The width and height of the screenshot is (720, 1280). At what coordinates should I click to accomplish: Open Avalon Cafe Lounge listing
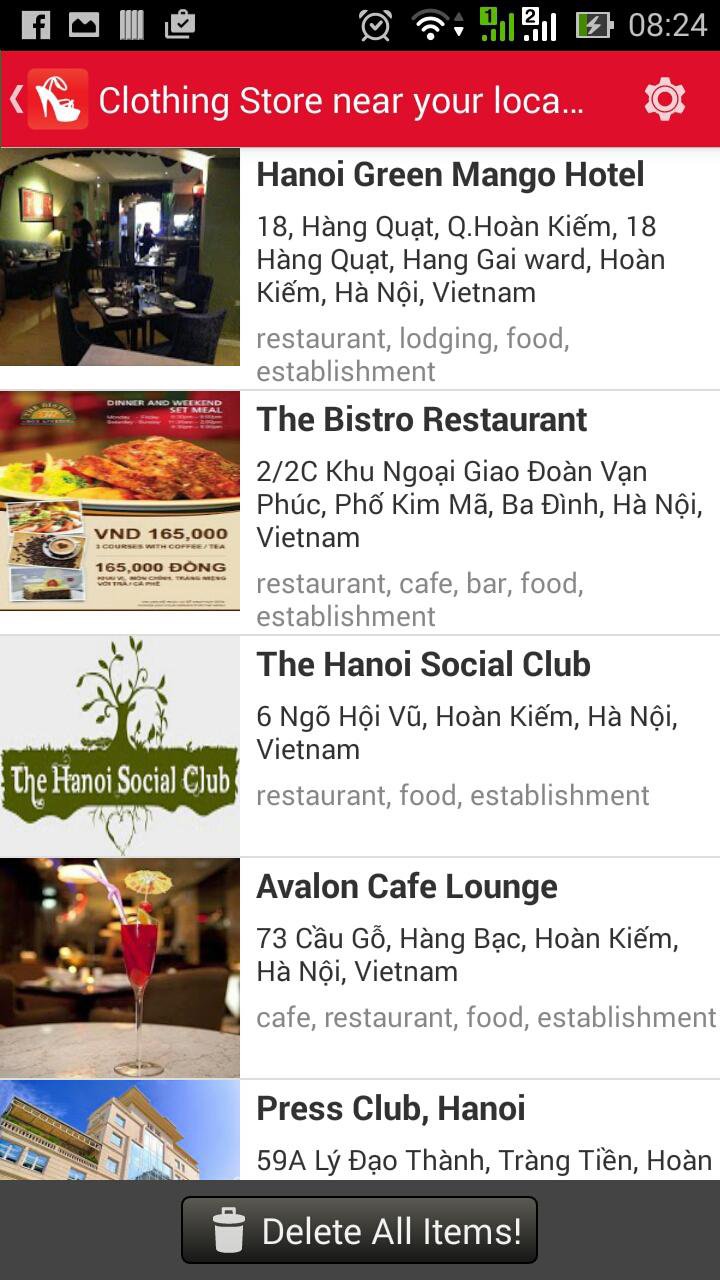tap(360, 968)
